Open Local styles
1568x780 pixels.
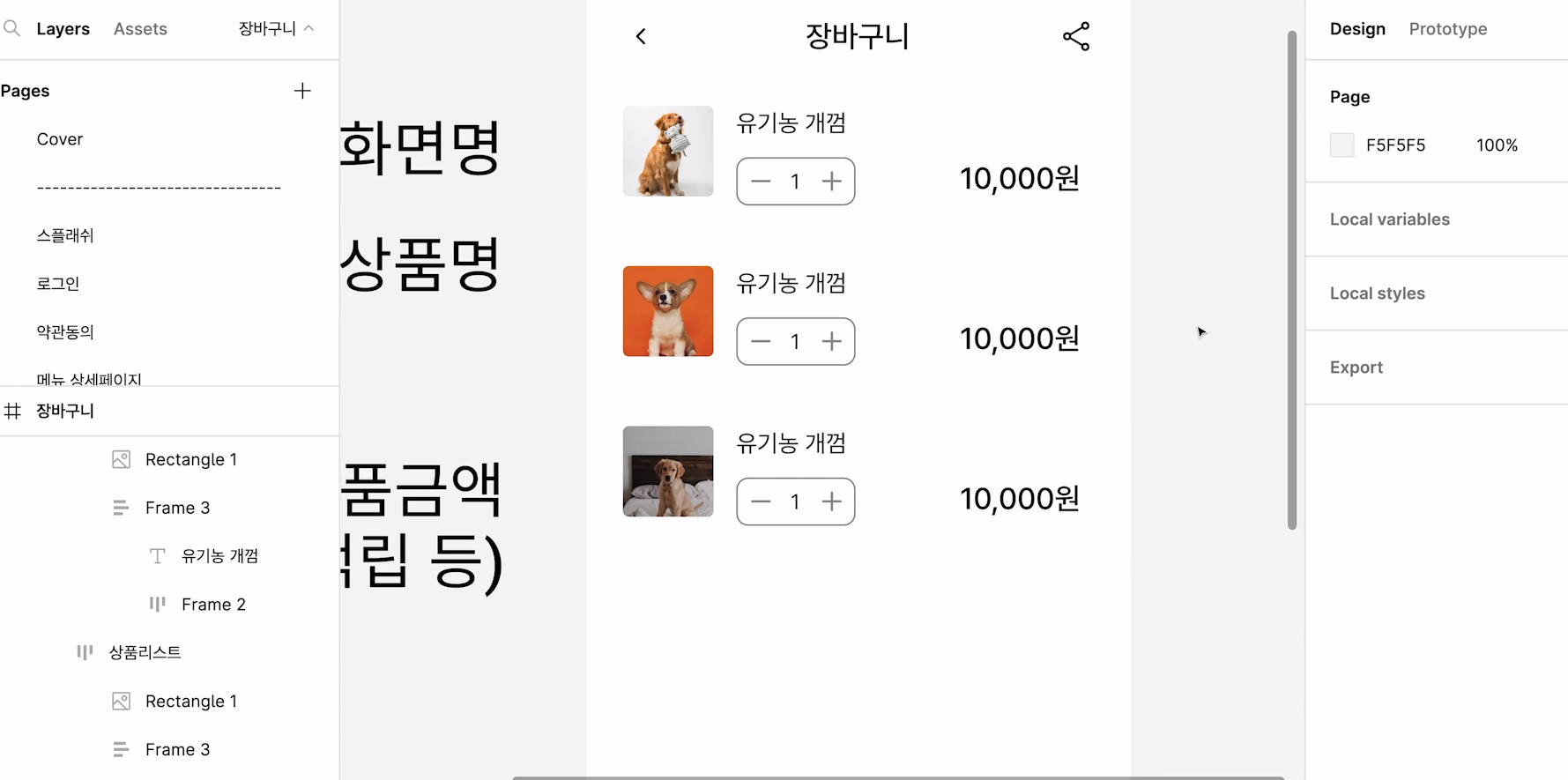[1377, 293]
